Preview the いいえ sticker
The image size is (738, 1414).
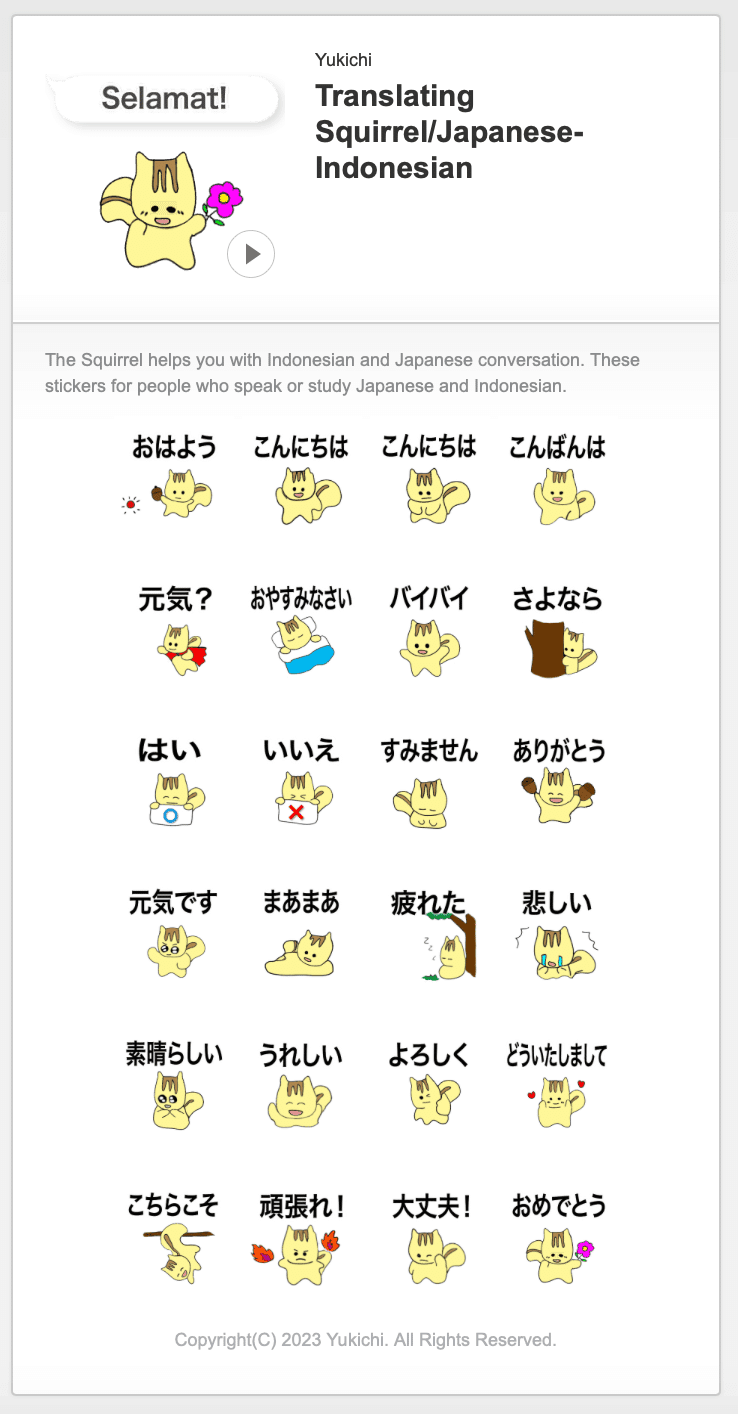click(302, 782)
